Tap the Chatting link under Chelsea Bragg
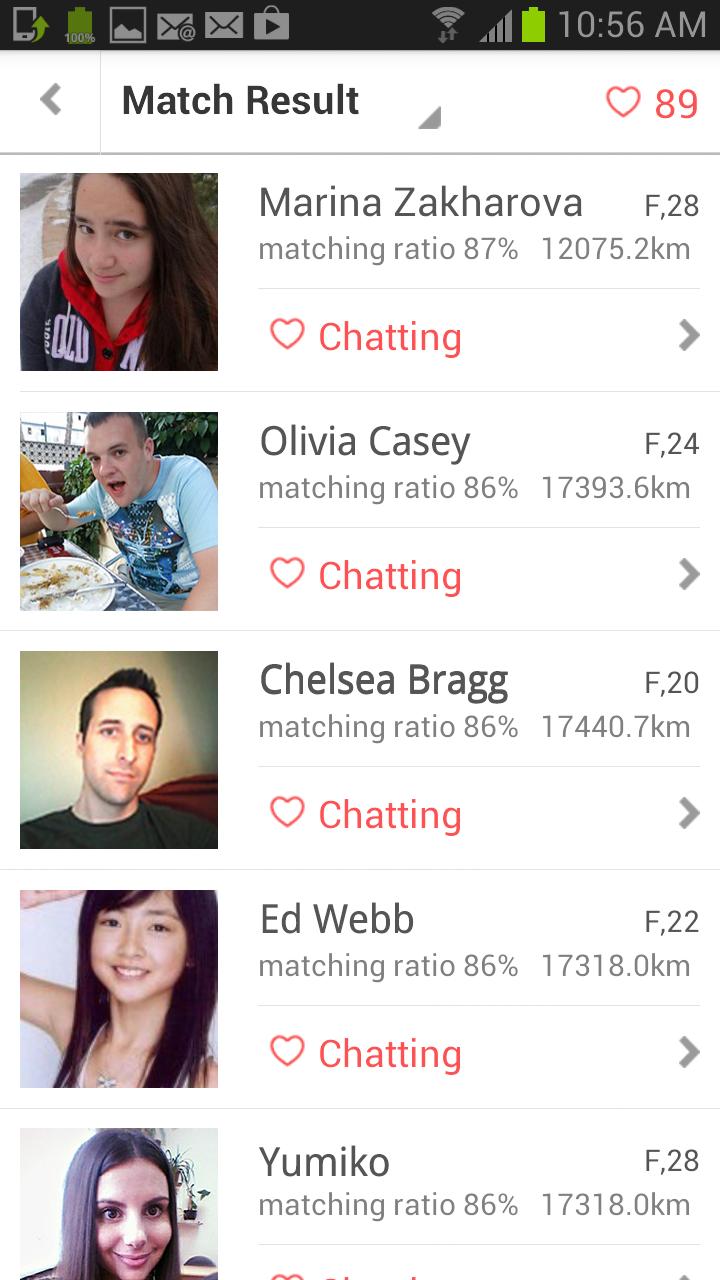720x1280 pixels. [x=390, y=813]
